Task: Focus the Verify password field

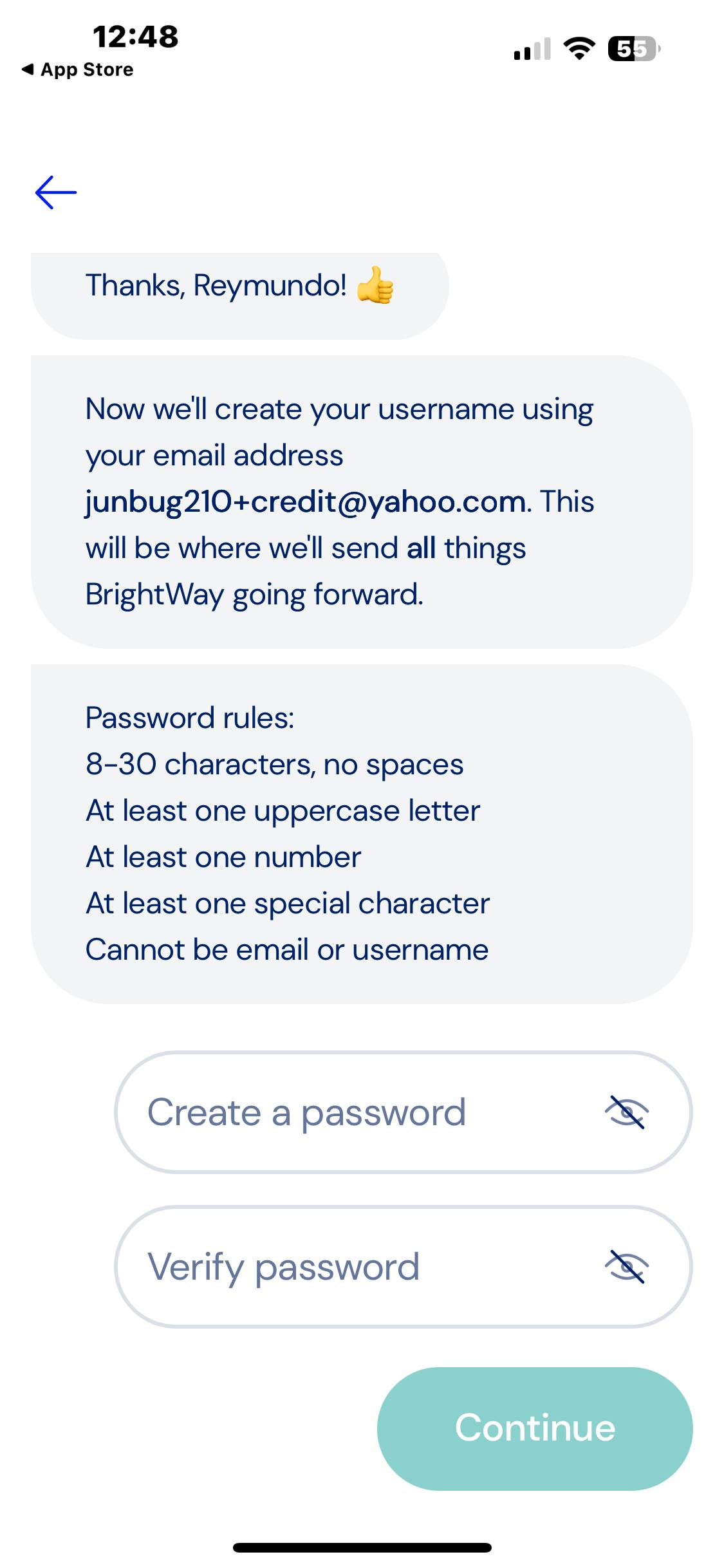Action: [x=403, y=1267]
